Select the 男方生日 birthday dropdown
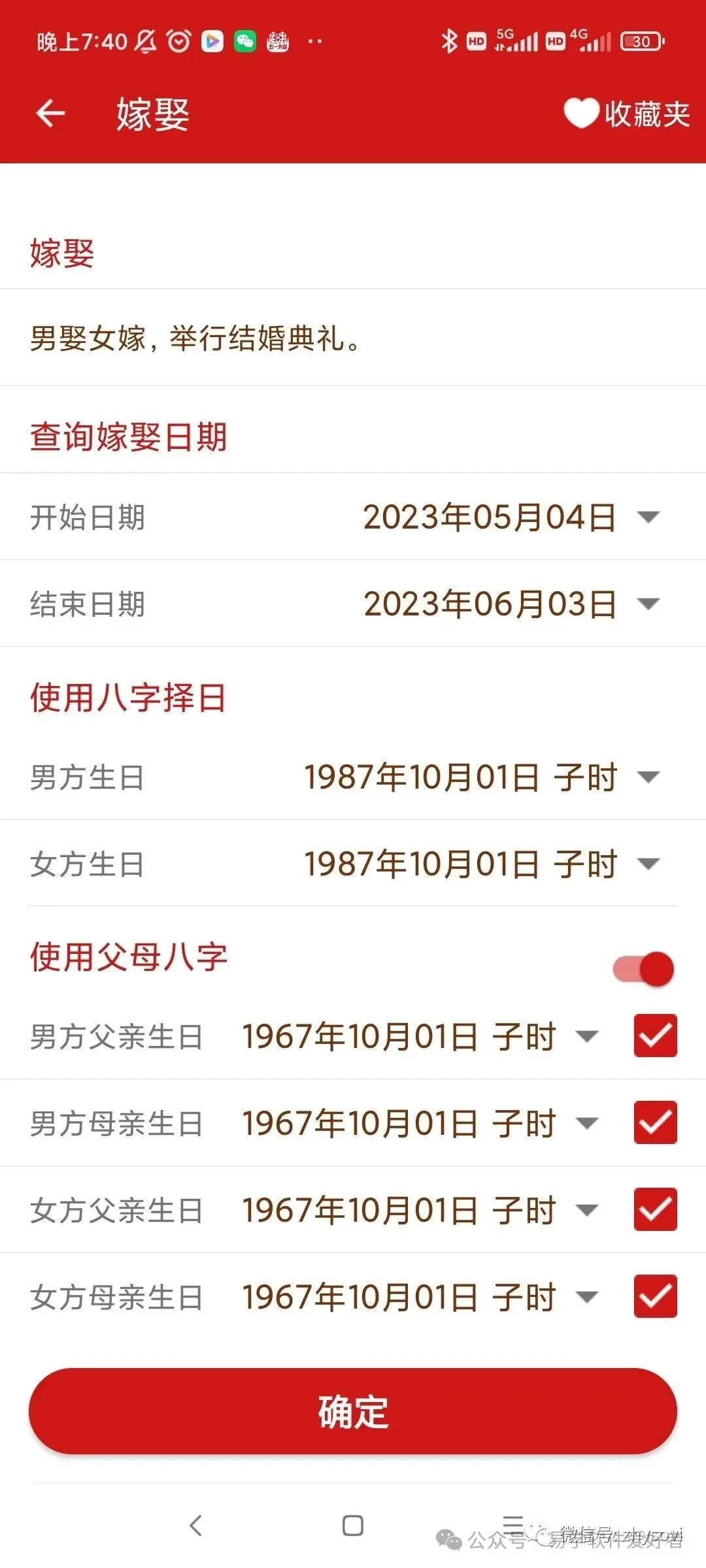Screen dimensions: 706x1568 pyautogui.click(x=481, y=777)
